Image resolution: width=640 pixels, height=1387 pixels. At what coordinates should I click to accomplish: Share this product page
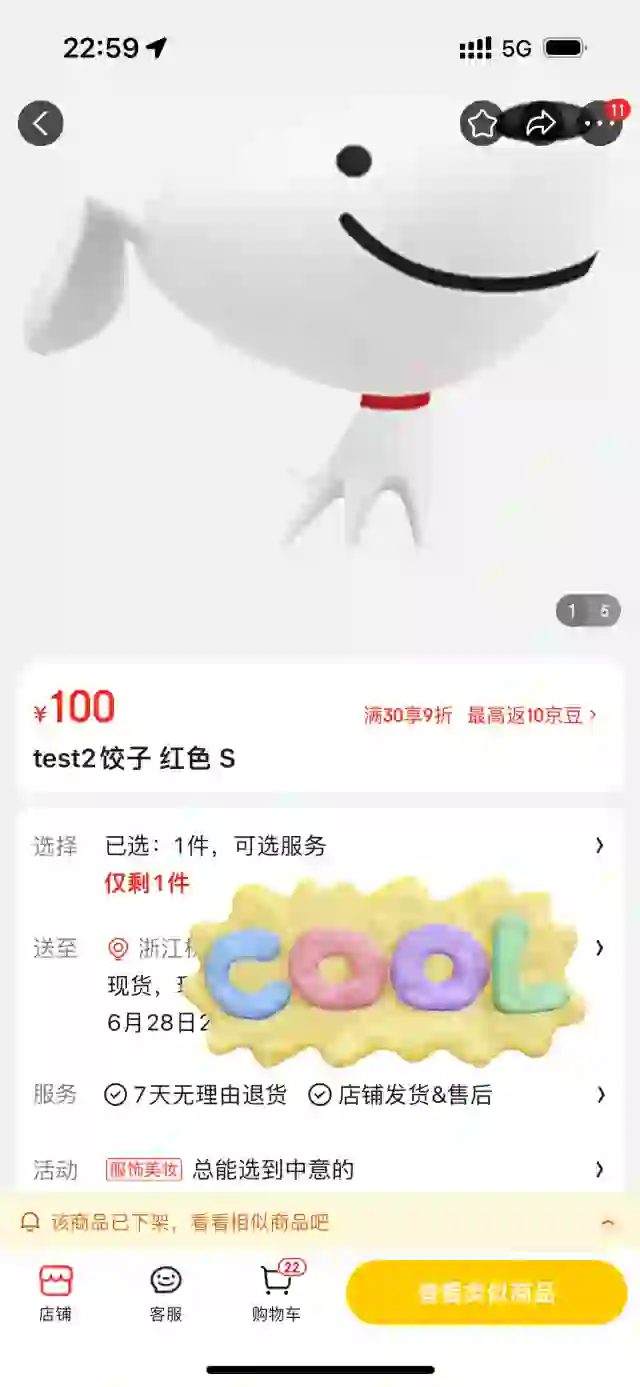541,124
